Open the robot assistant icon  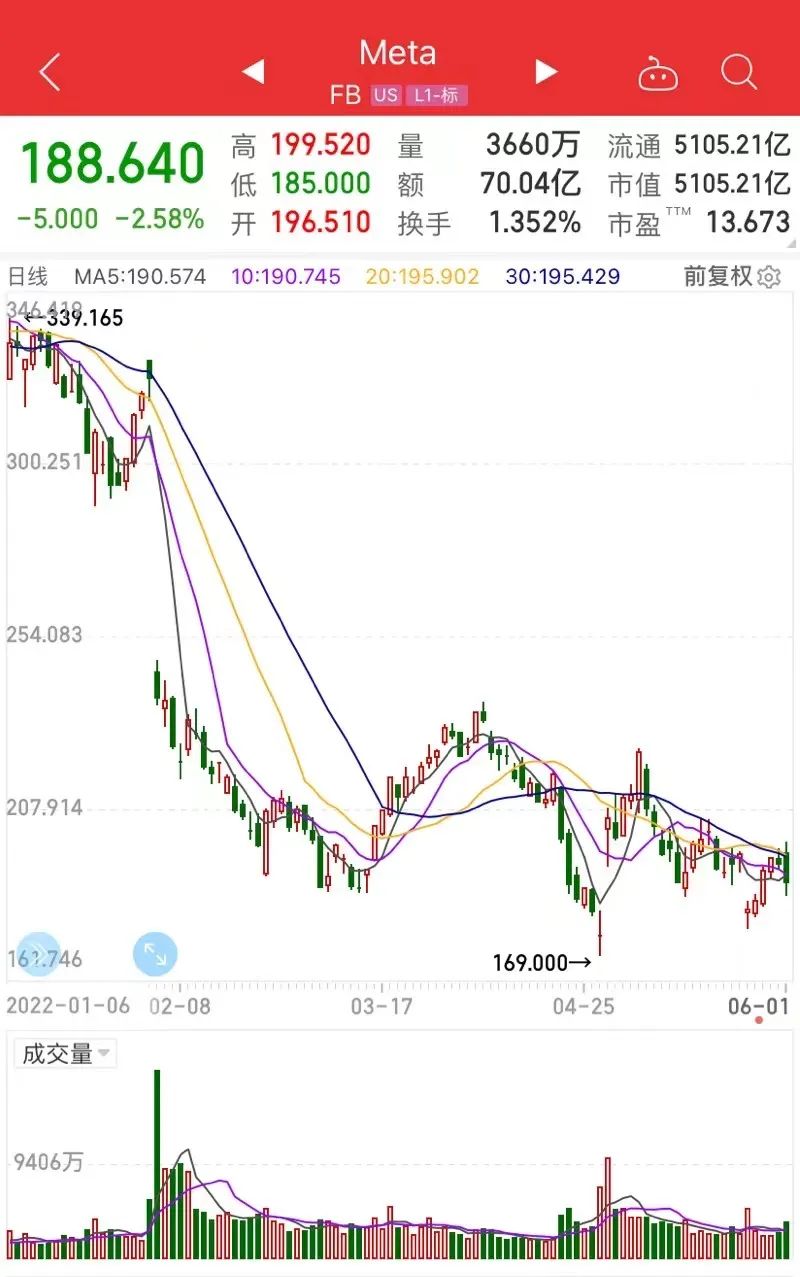pyautogui.click(x=658, y=73)
